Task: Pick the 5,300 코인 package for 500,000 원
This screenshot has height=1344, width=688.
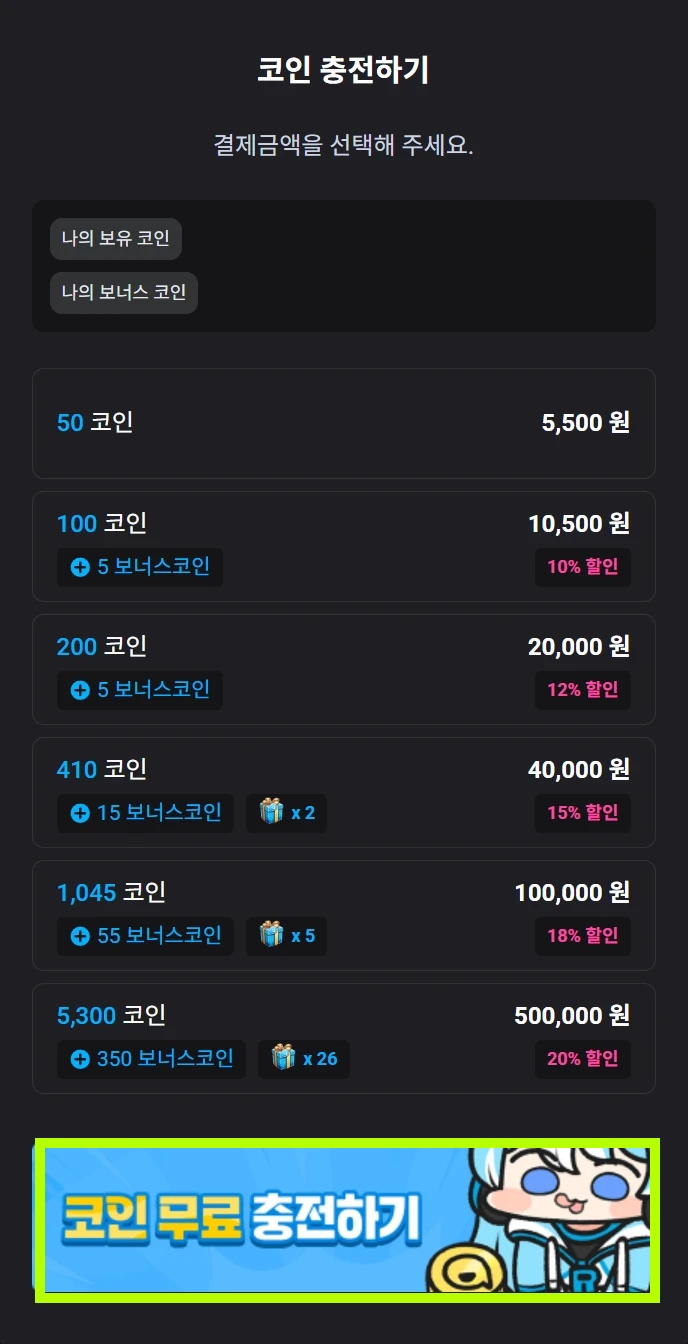Action: 344,1038
